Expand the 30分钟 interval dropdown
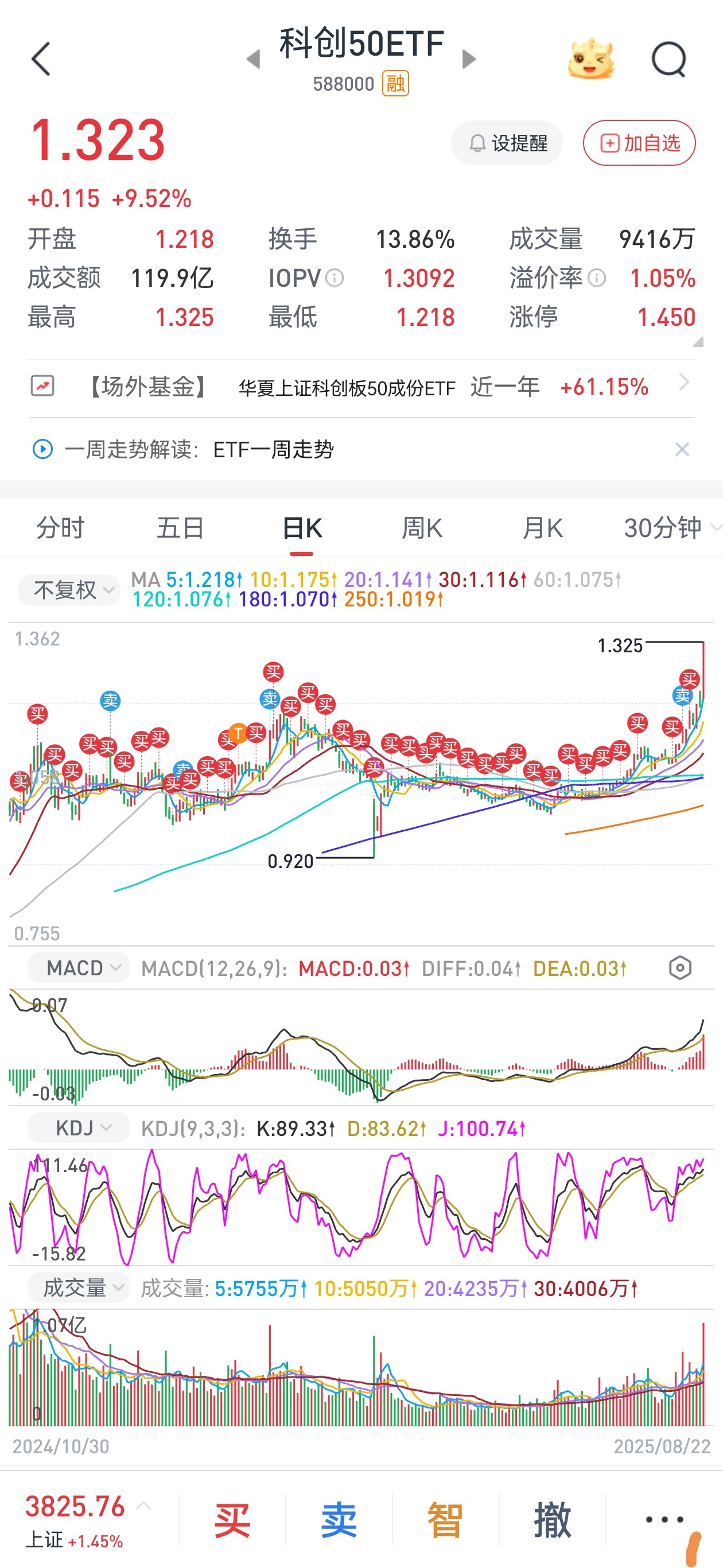723x1568 pixels. point(672,528)
